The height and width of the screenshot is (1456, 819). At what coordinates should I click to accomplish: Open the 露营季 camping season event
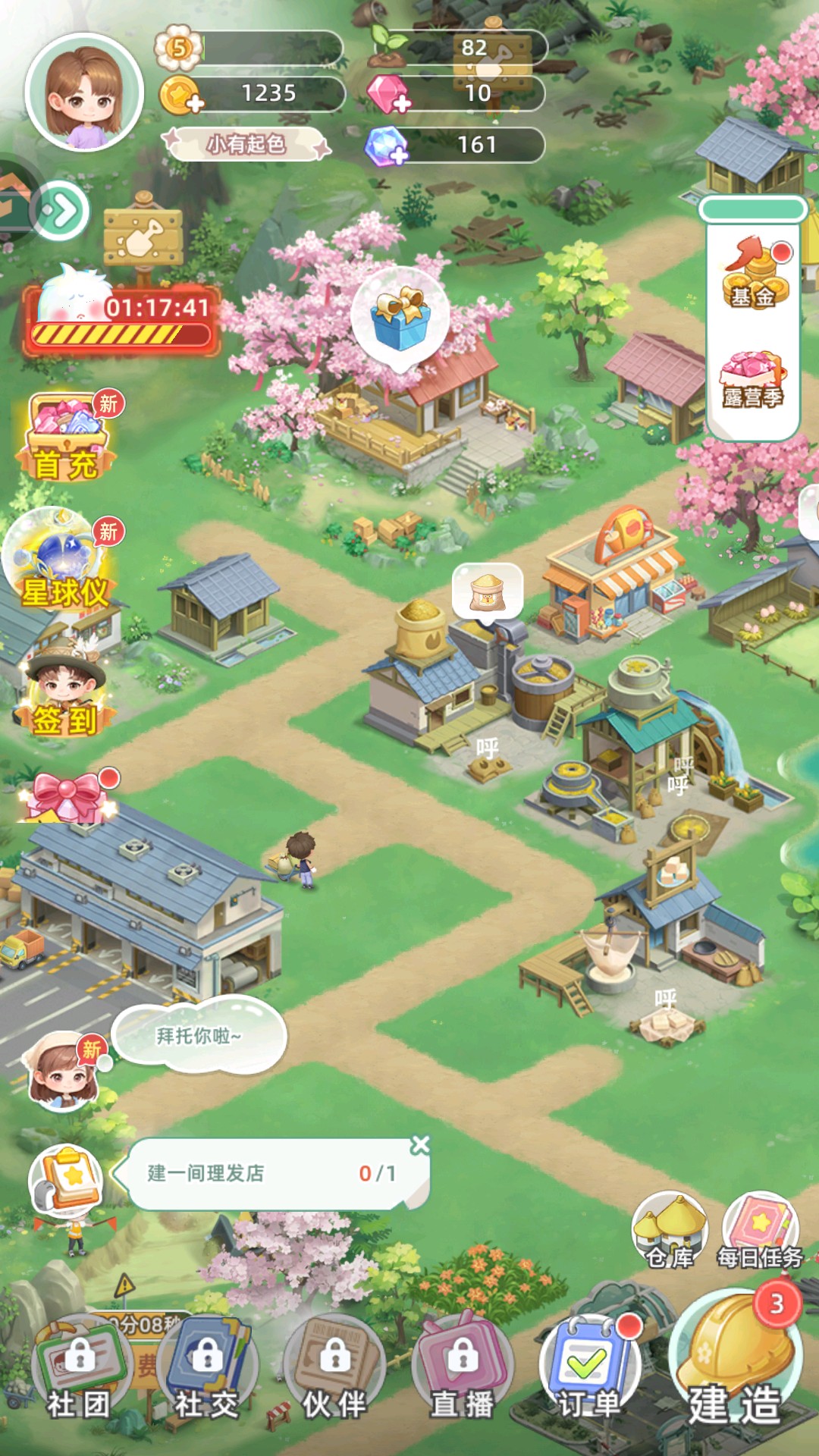pos(753,381)
